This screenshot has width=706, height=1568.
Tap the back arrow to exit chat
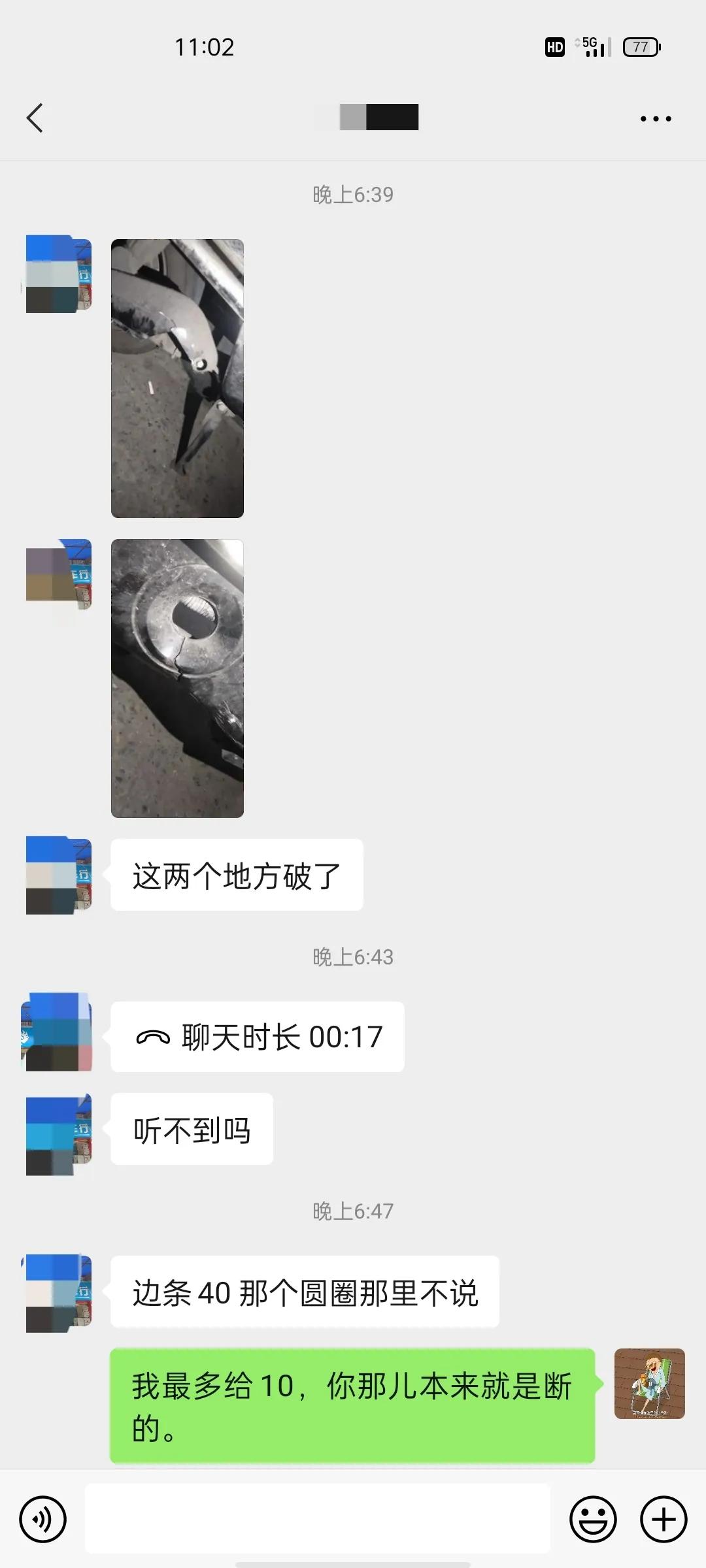pyautogui.click(x=36, y=118)
